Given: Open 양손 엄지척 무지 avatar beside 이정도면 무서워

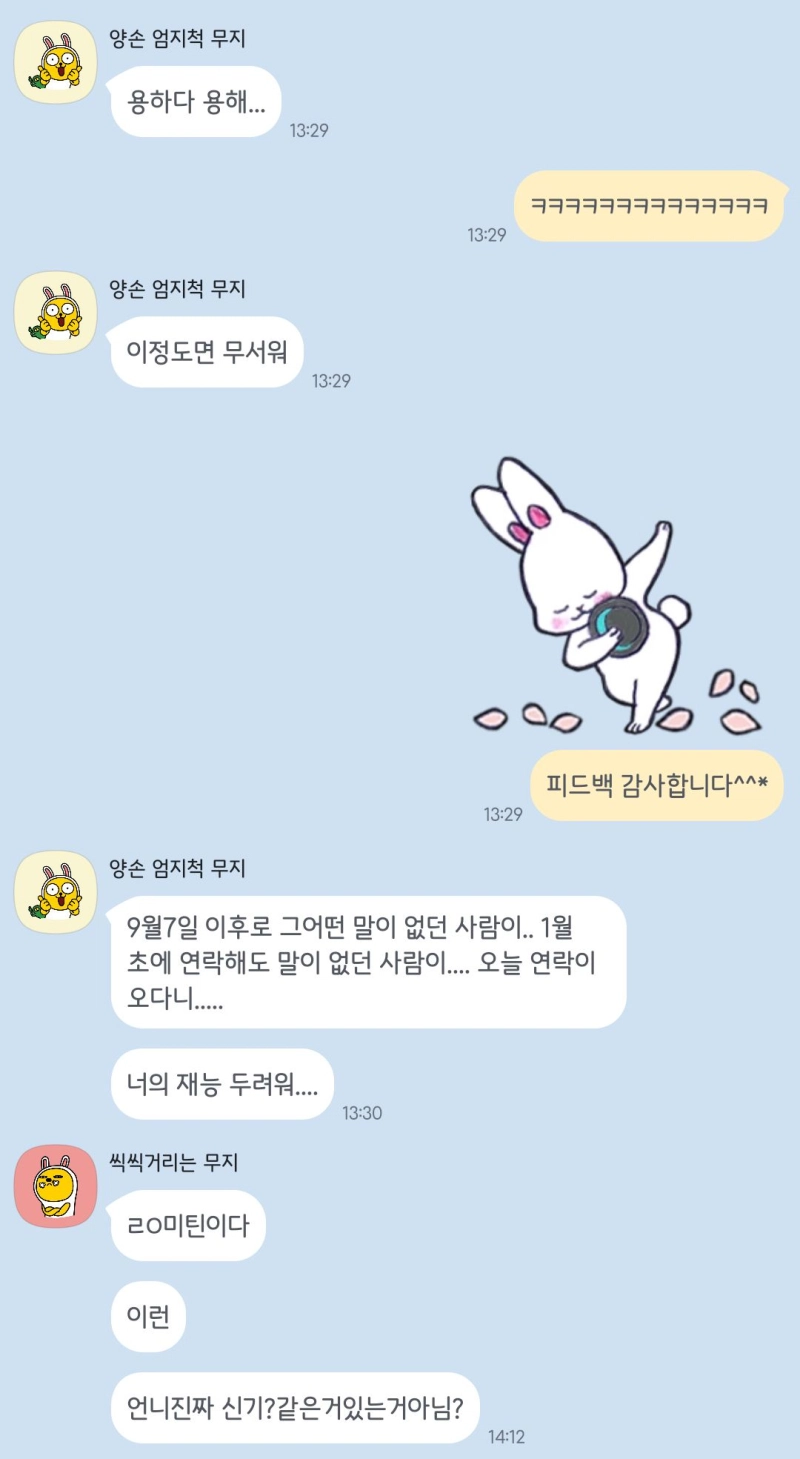Looking at the screenshot, I should click(x=55, y=312).
